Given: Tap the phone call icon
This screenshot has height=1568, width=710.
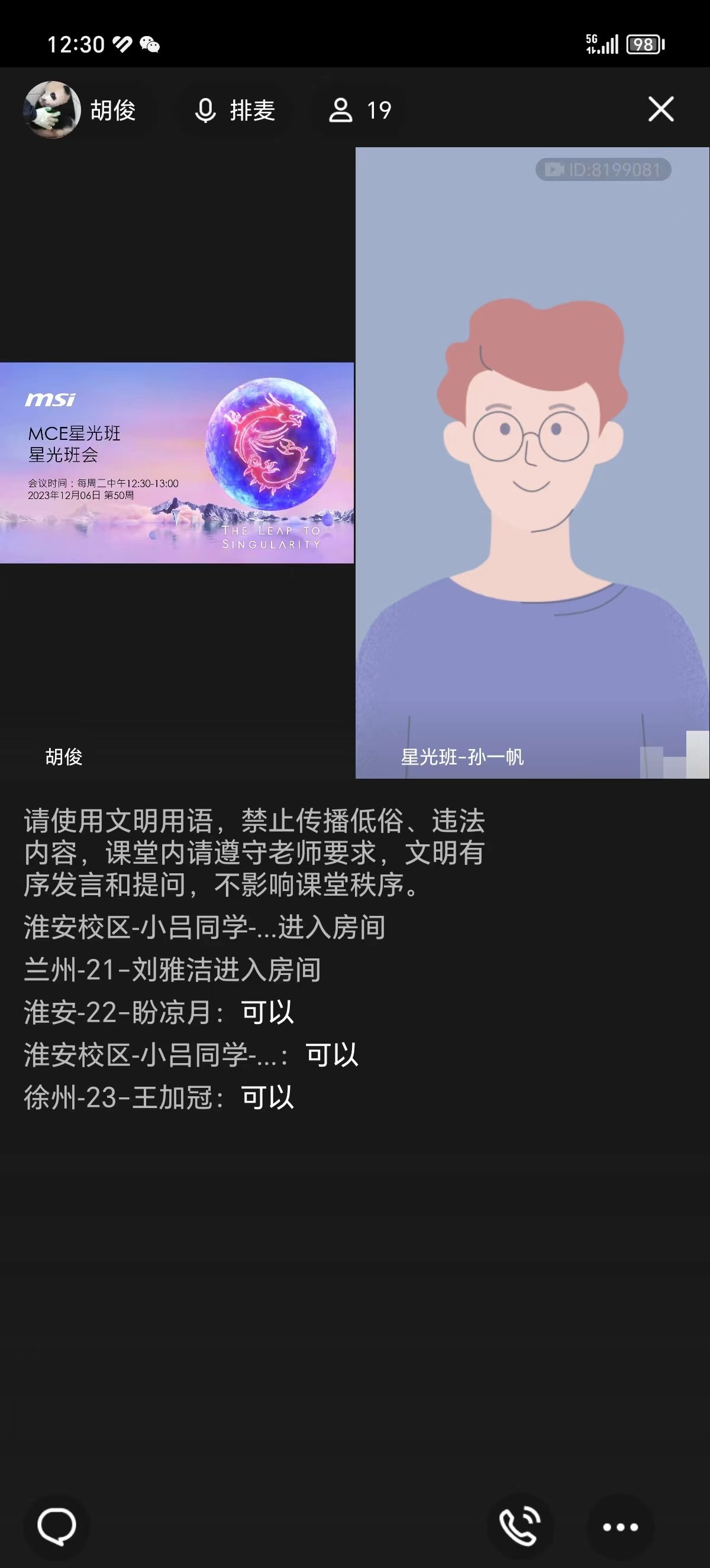Looking at the screenshot, I should click(519, 1526).
